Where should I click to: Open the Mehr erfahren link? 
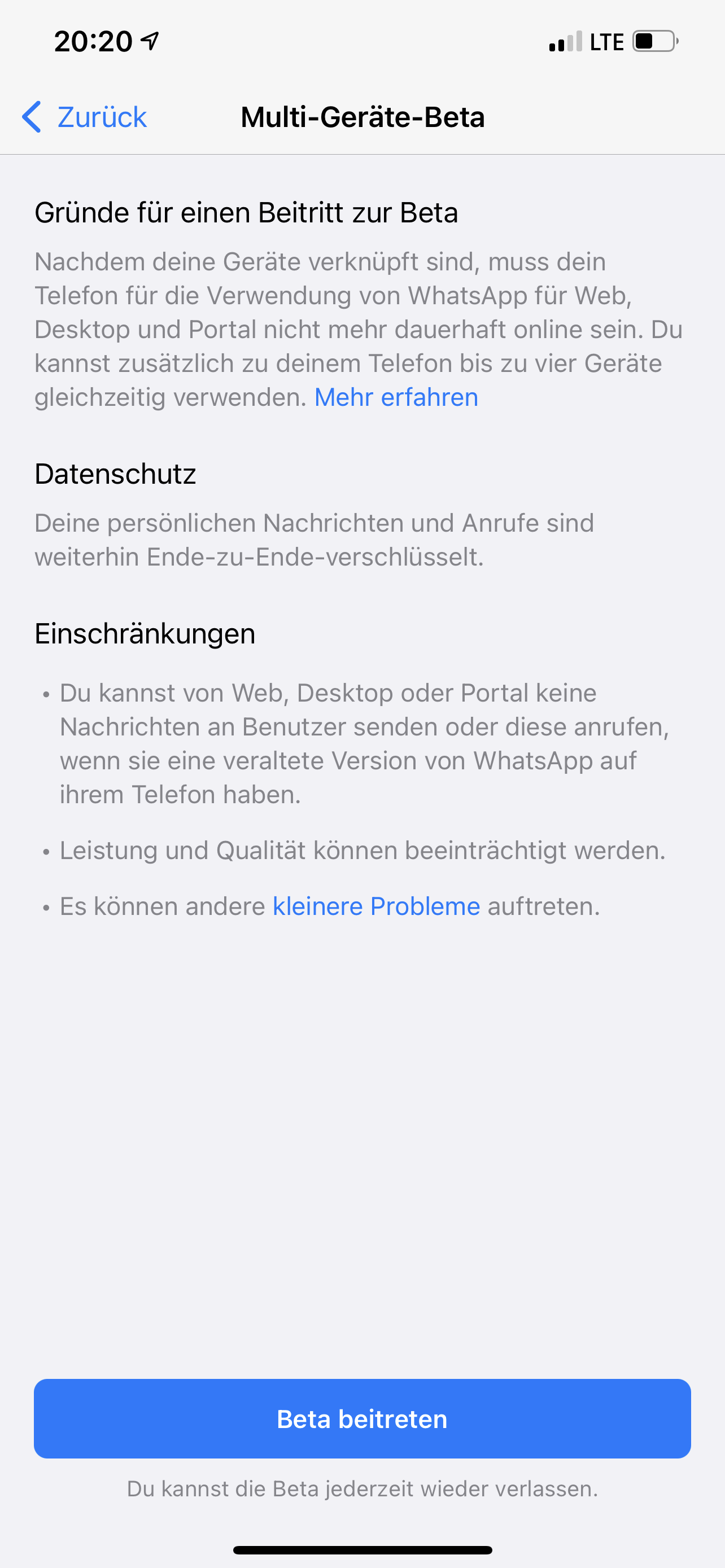(x=396, y=397)
